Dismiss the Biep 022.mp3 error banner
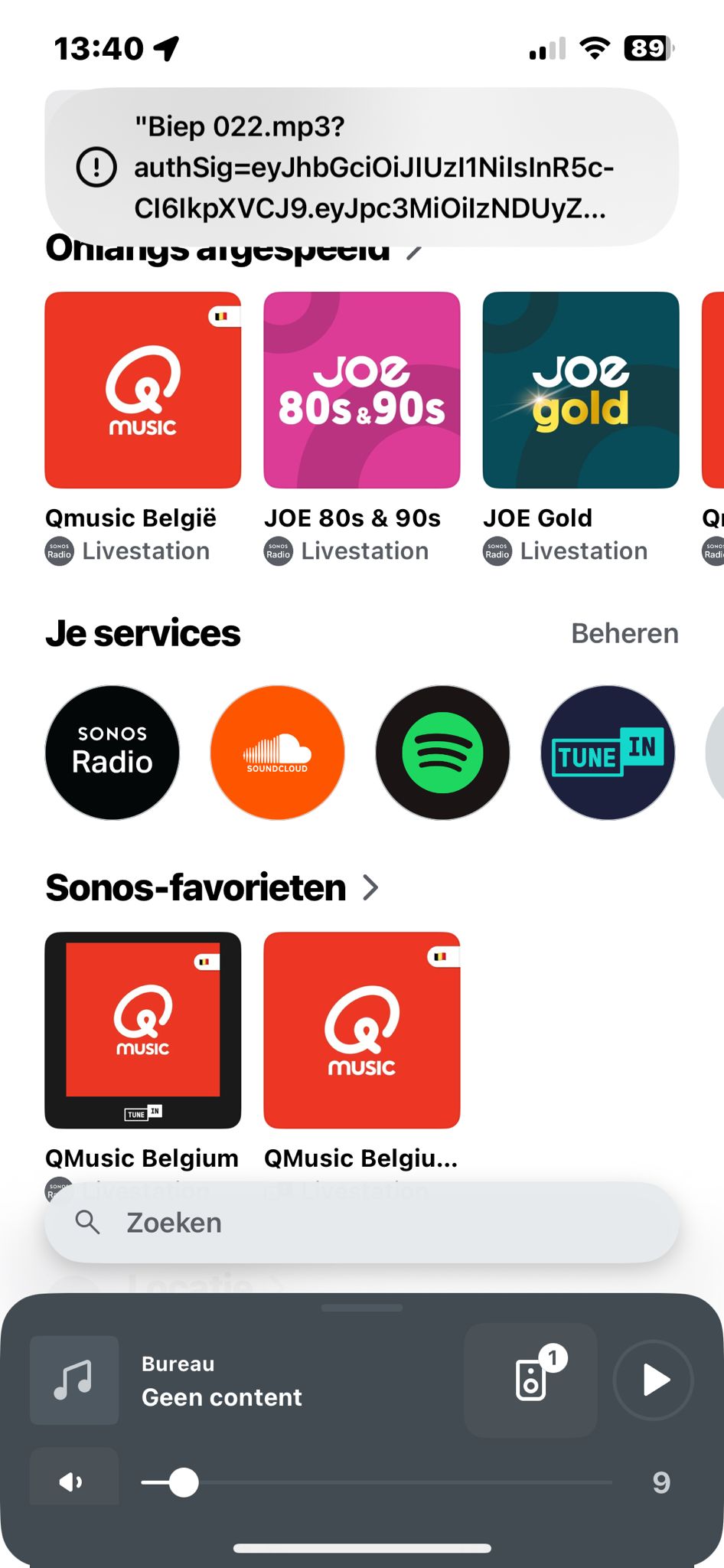Viewport: 724px width, 1568px height. point(362,167)
